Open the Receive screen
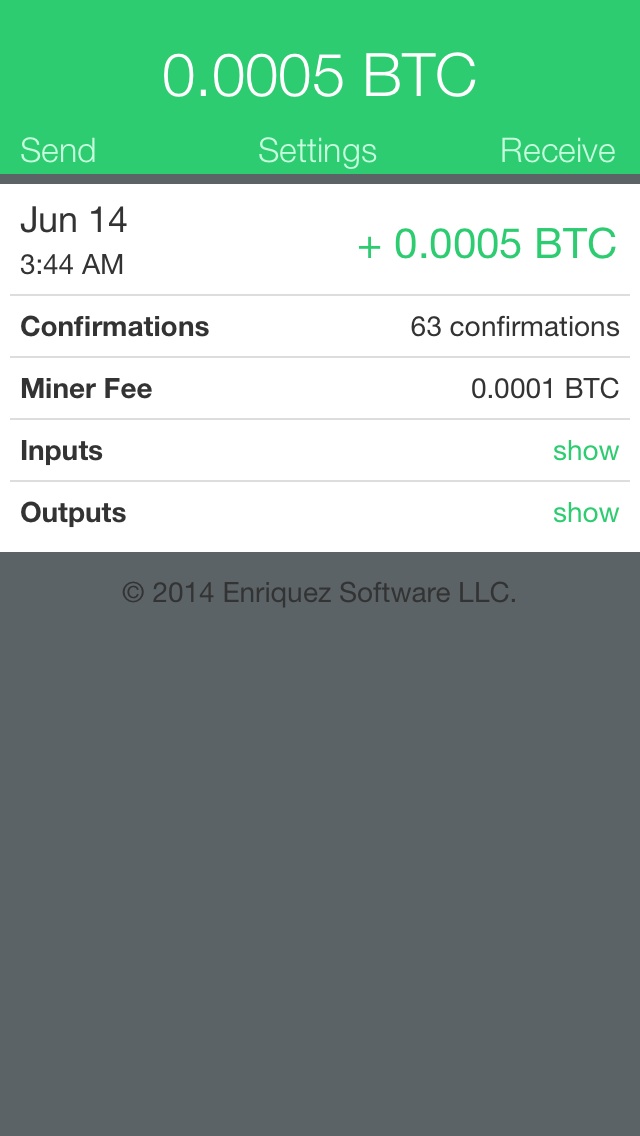 coord(557,151)
